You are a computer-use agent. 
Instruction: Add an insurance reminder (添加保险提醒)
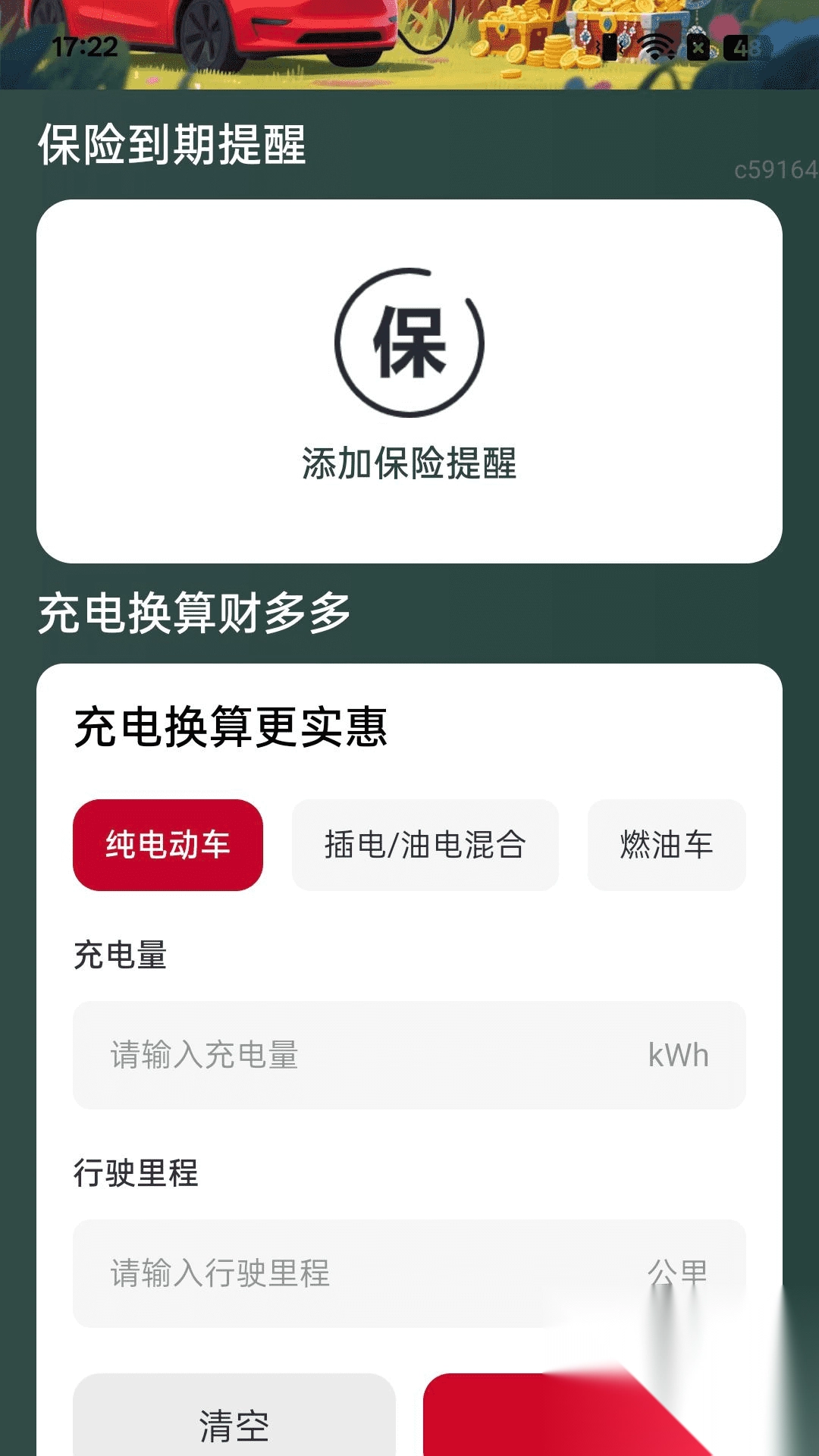tap(409, 379)
